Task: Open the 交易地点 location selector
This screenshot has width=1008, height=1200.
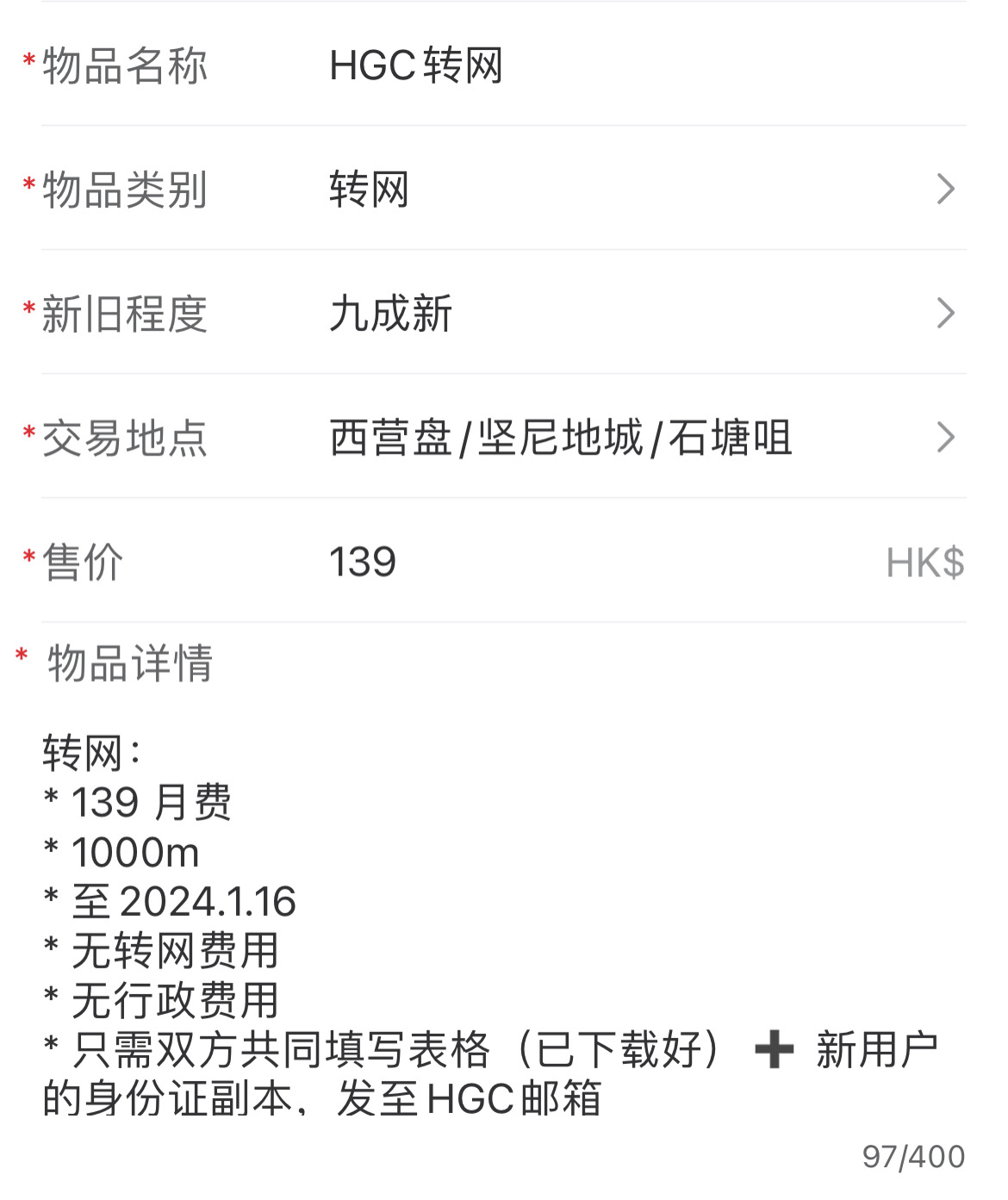Action: (517, 438)
